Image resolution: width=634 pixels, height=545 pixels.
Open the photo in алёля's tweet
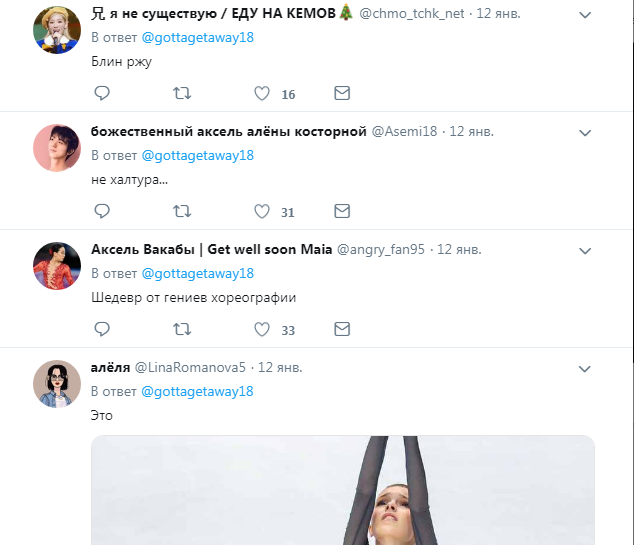[343, 490]
